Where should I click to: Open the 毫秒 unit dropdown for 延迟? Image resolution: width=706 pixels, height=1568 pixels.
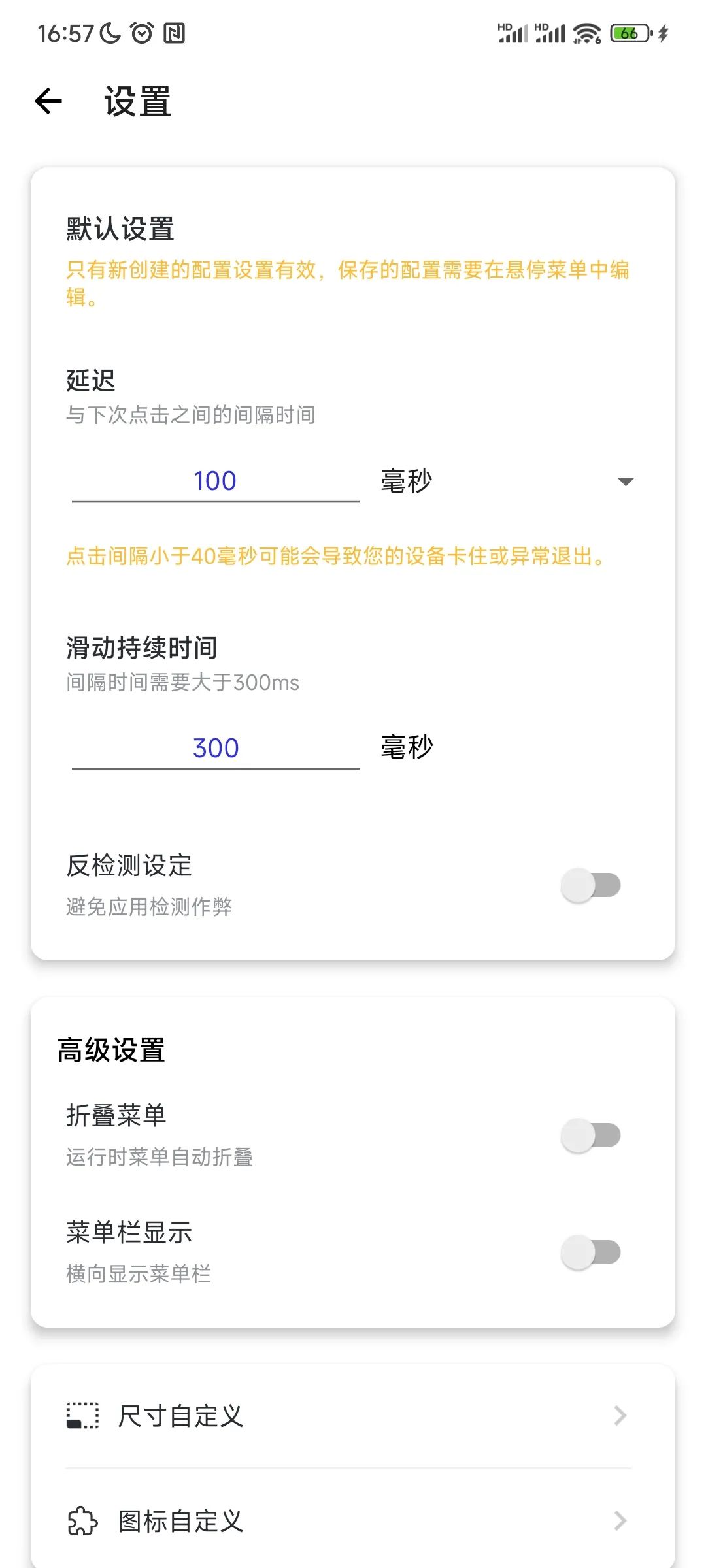click(x=507, y=482)
